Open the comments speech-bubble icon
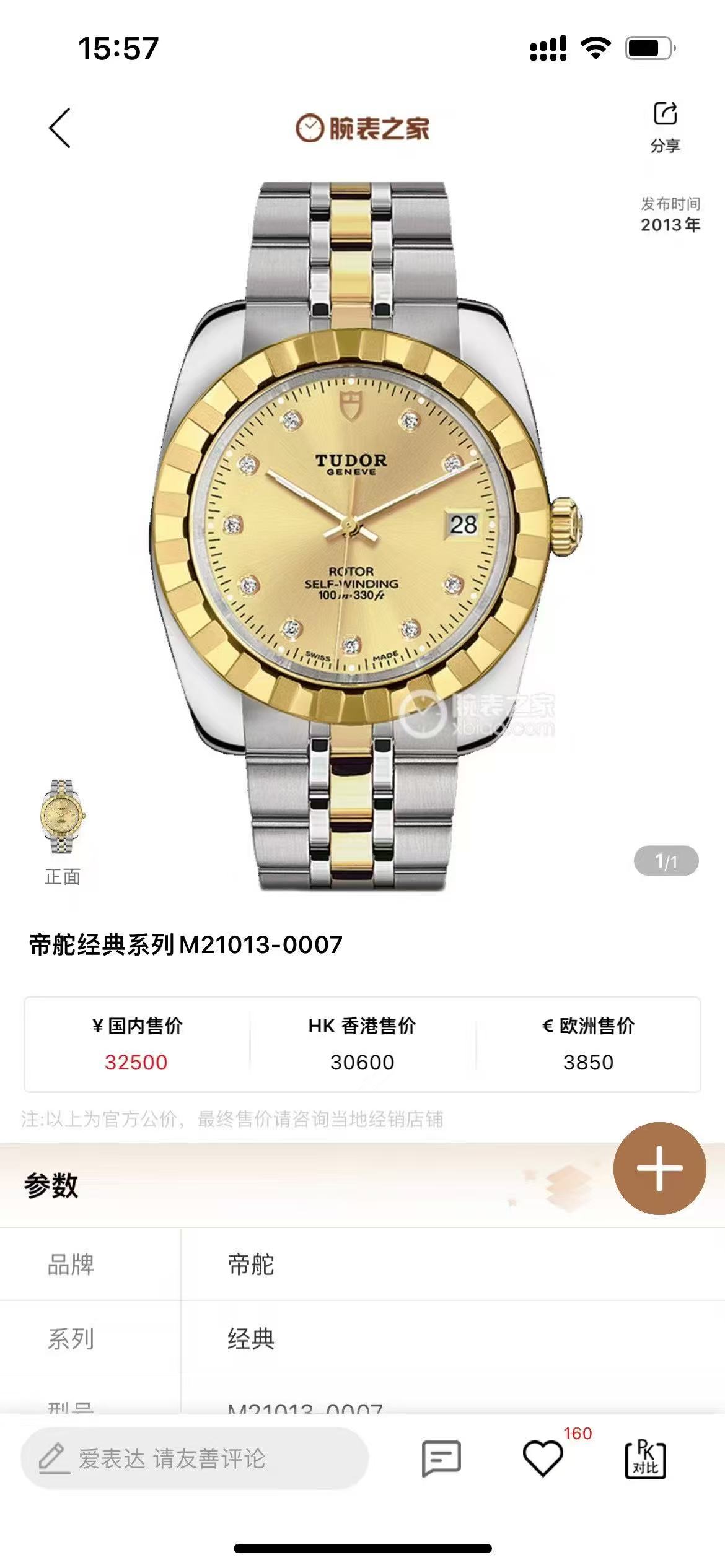725x1568 pixels. coord(441,1458)
